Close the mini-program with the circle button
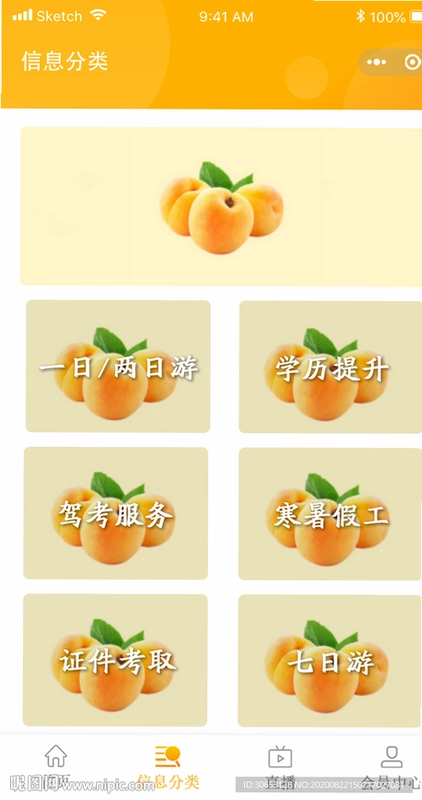The image size is (422, 800). (x=412, y=62)
